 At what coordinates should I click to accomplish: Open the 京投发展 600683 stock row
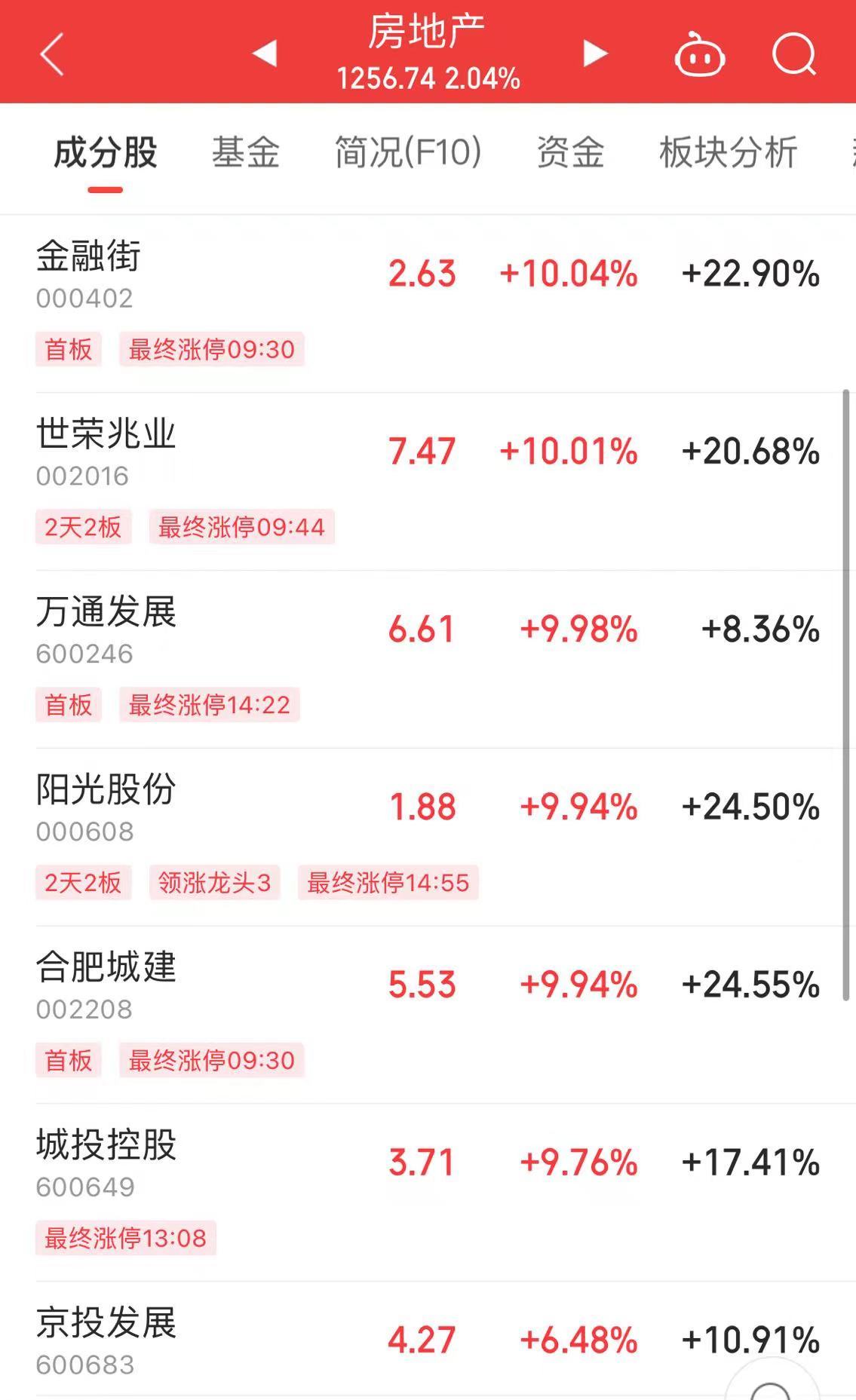pyautogui.click(x=428, y=1341)
